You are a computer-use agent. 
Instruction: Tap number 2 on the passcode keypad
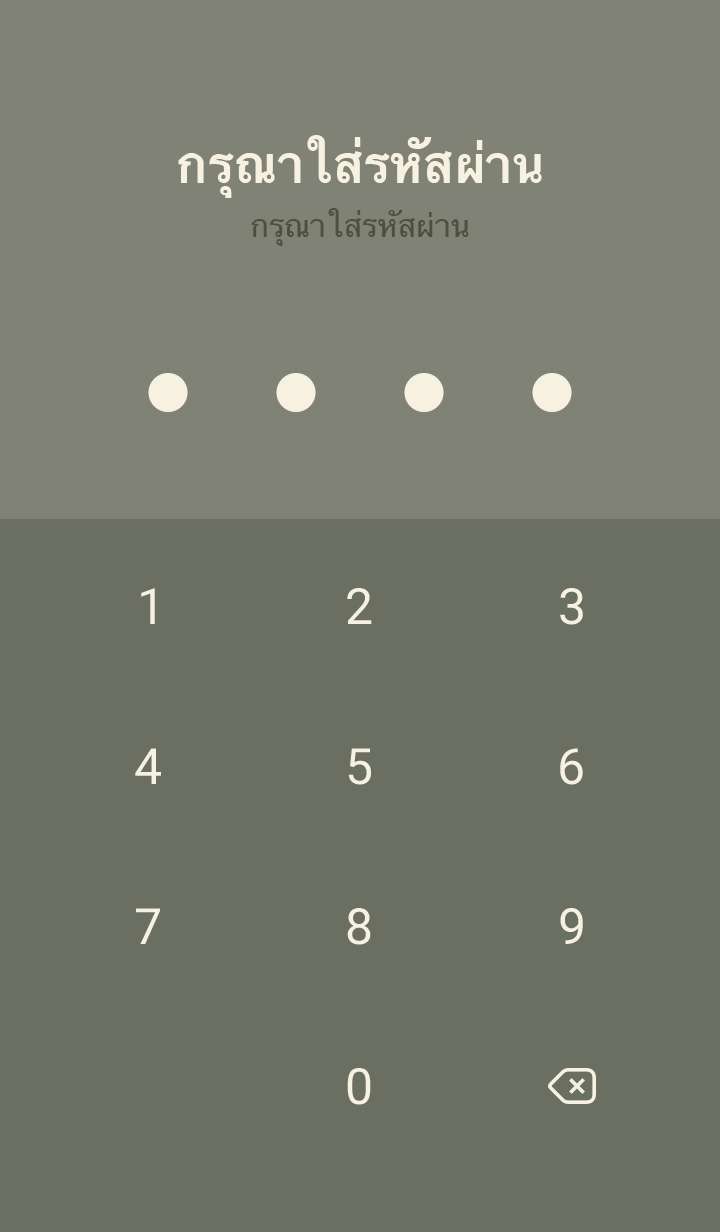[359, 607]
